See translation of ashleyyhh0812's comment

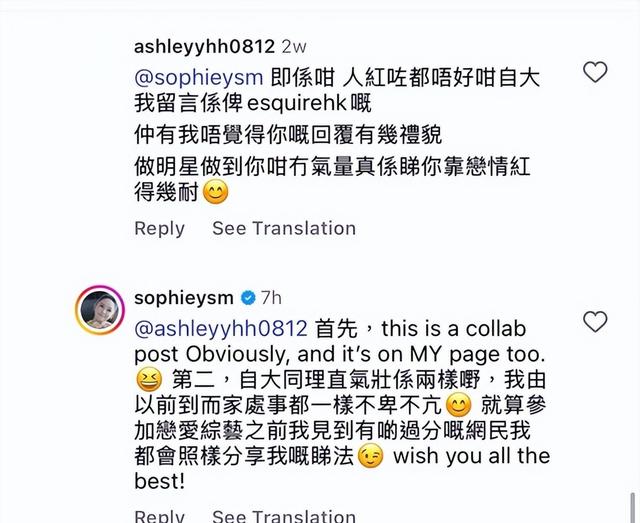283,228
